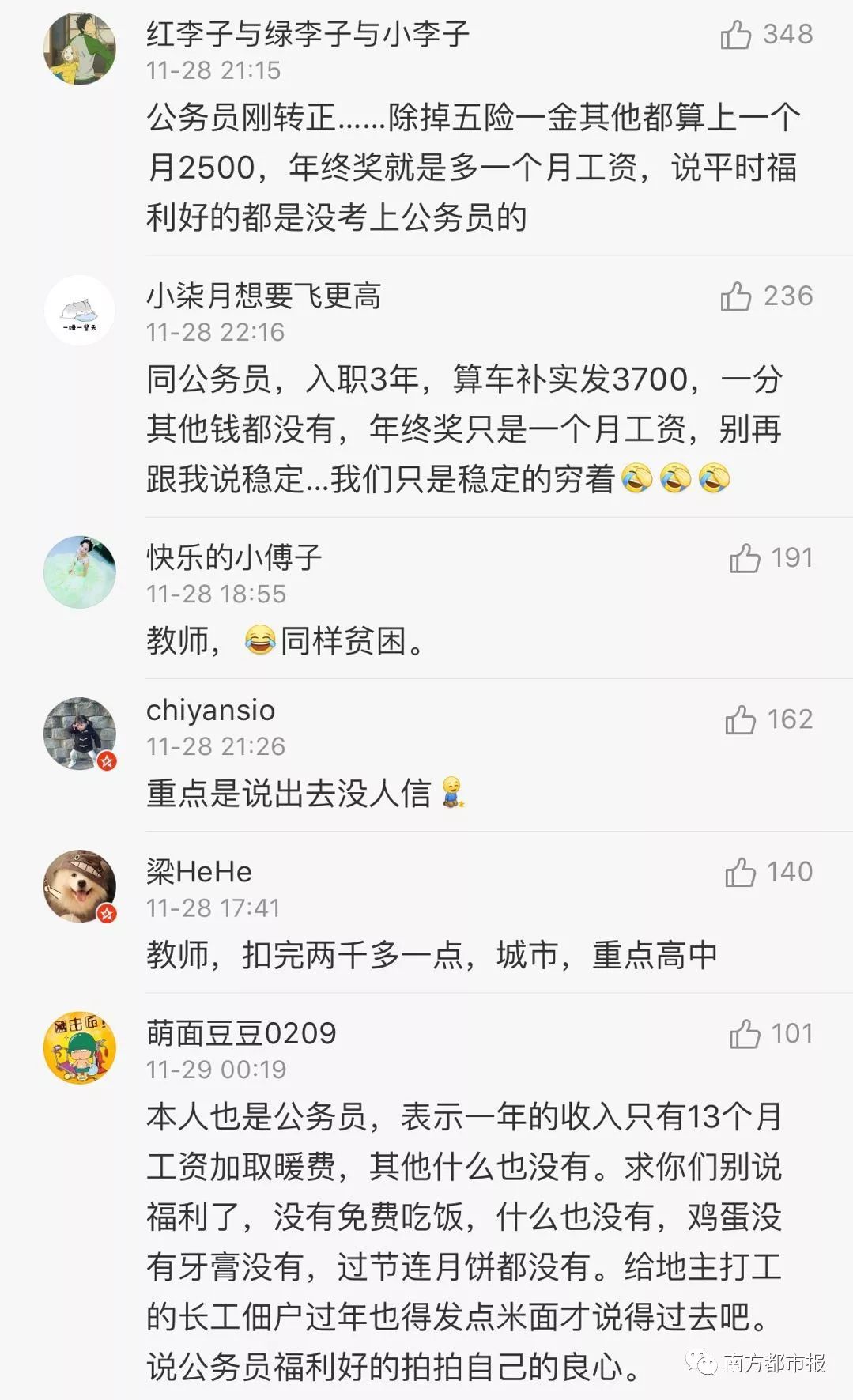Open 萌面豆豆0209's avatar
Viewport: 853px width, 1400px height.
(x=79, y=1047)
